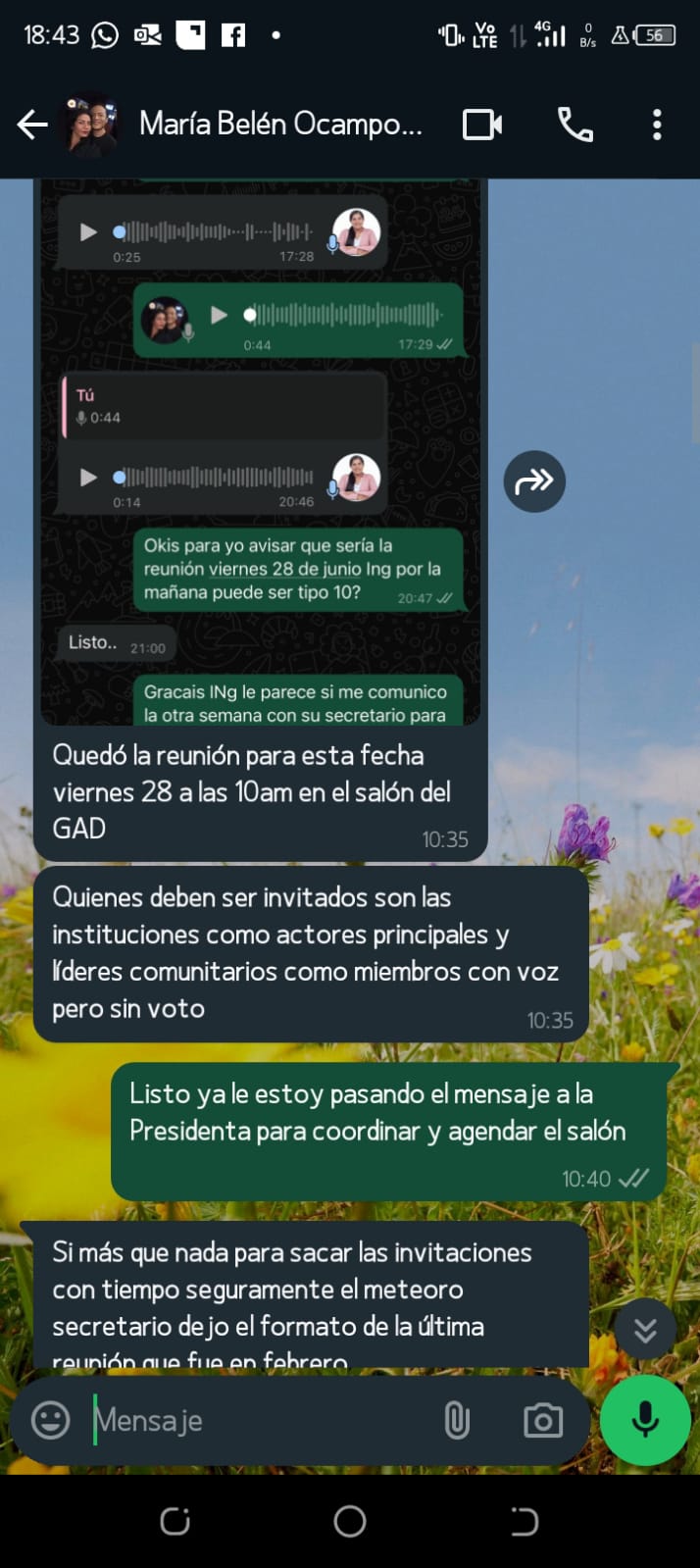Open the recent apps overview

(x=175, y=1521)
